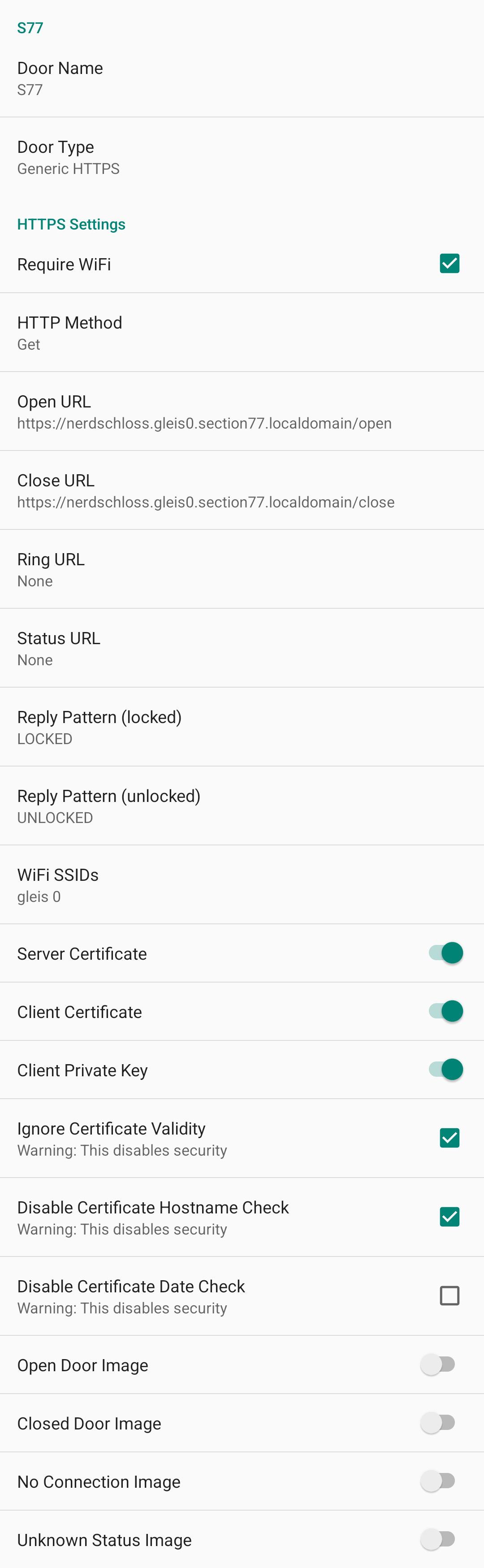Set the Ring URL
This screenshot has height=1568, width=484.
[x=242, y=569]
